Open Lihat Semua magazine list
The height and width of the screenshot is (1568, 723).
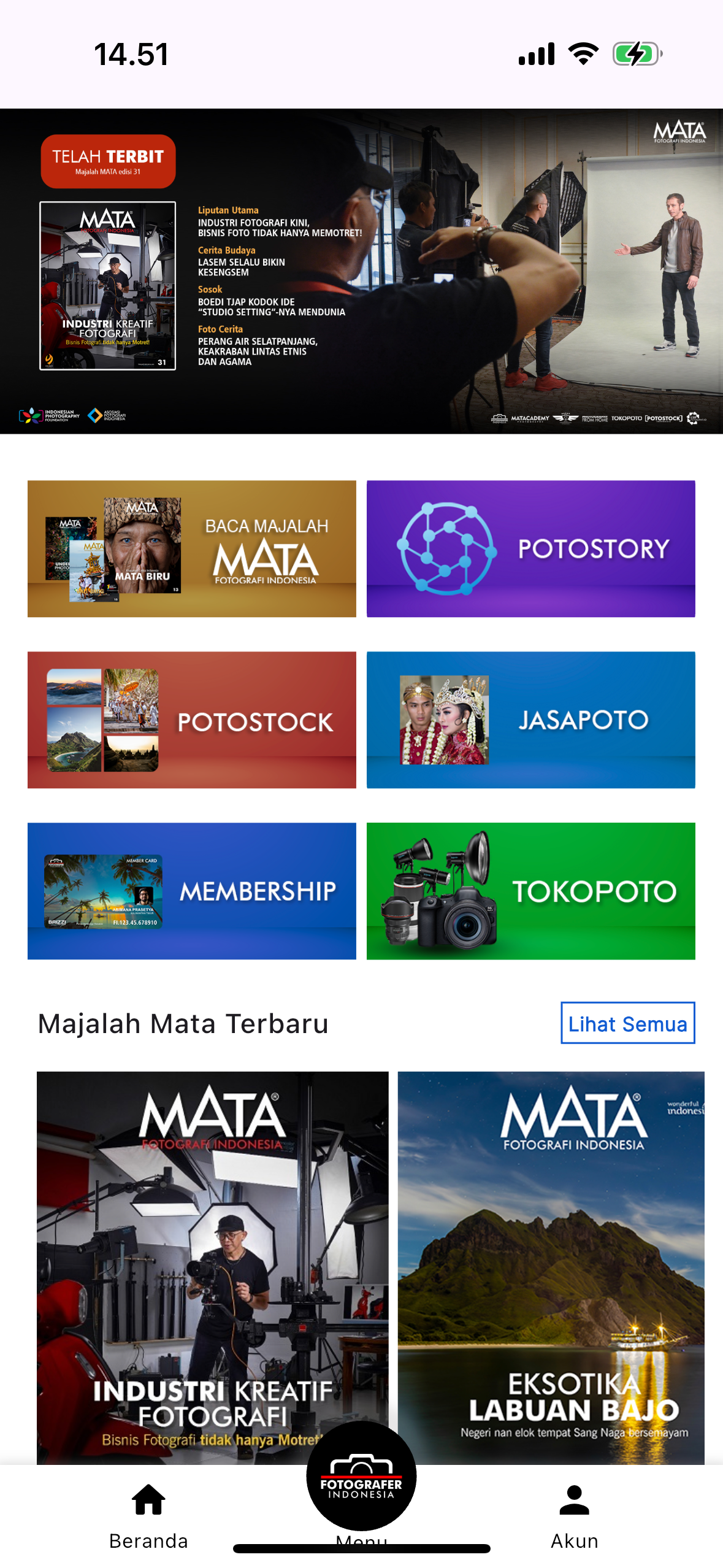pos(627,1023)
